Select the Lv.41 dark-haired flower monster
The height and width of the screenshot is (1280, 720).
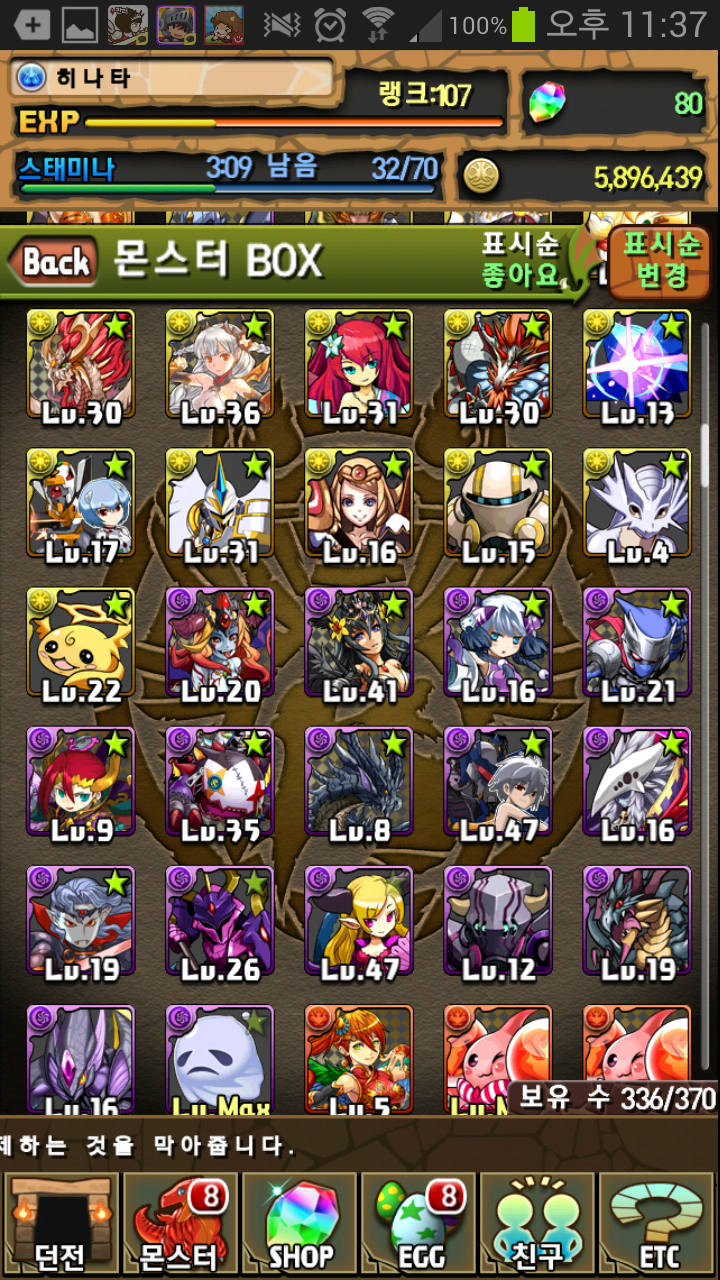(x=359, y=642)
